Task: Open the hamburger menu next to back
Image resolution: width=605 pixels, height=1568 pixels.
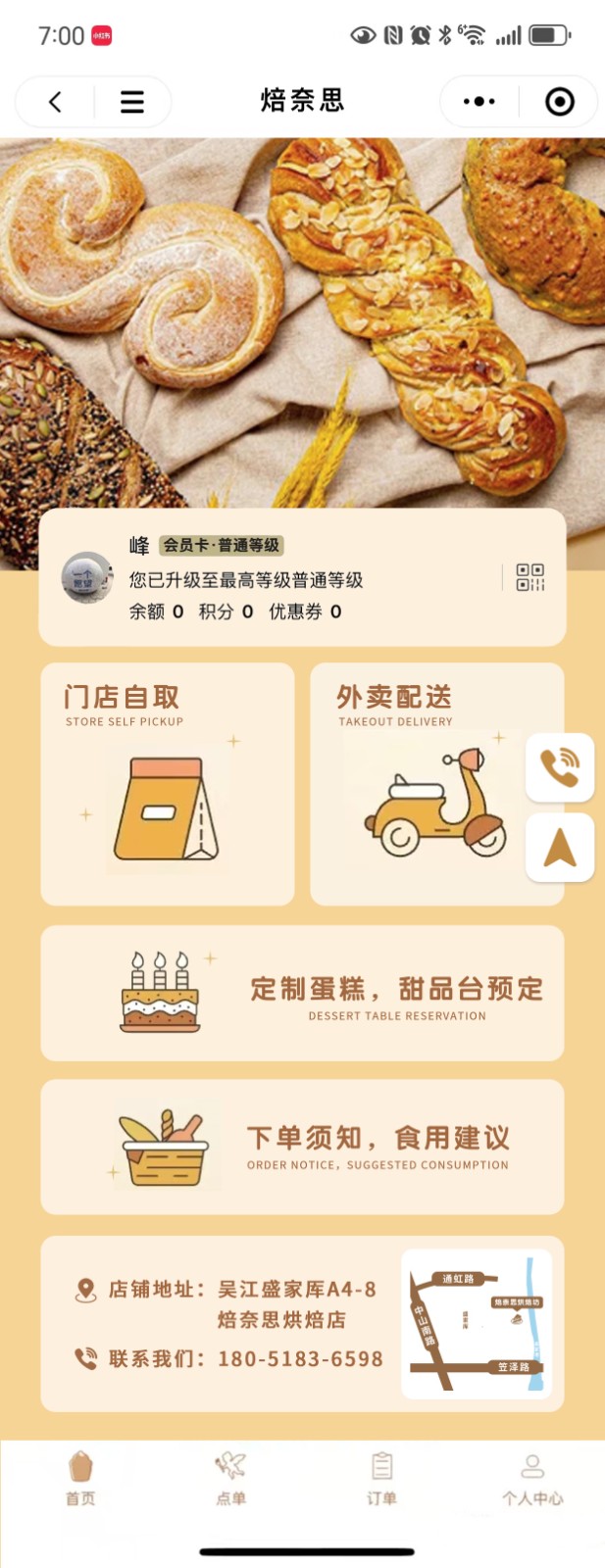Action: coord(132,102)
